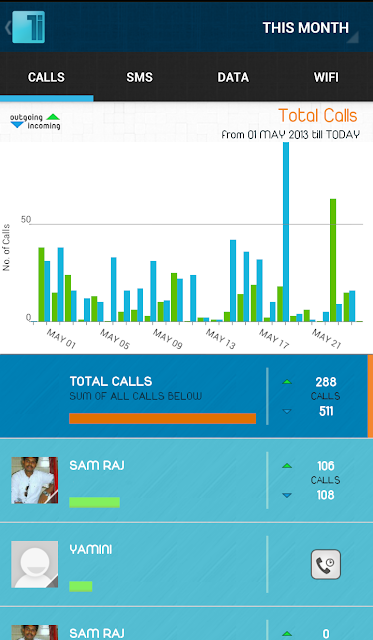Open the Total Calls summary row

186,396
